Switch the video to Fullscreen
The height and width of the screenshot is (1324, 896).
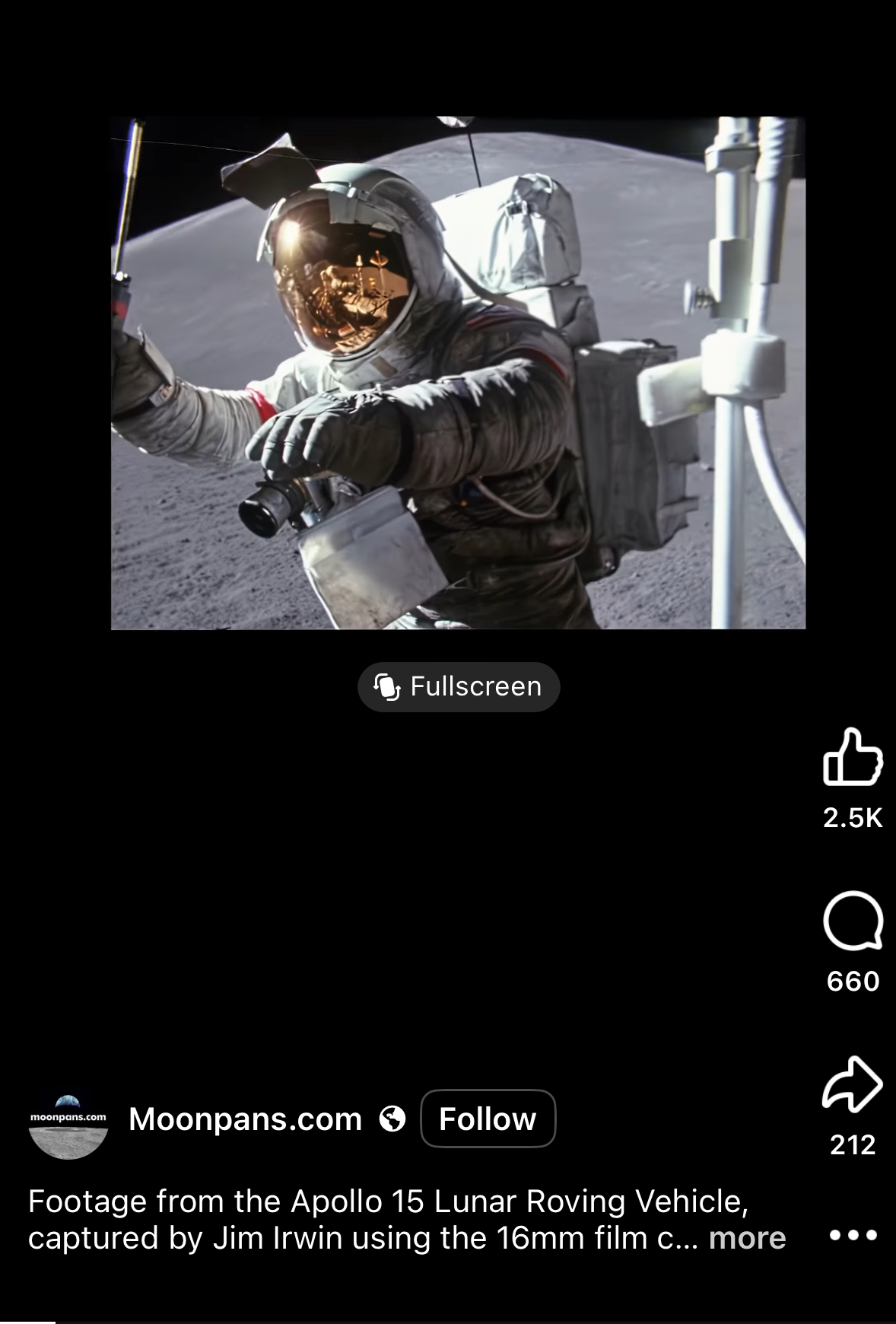click(x=459, y=687)
